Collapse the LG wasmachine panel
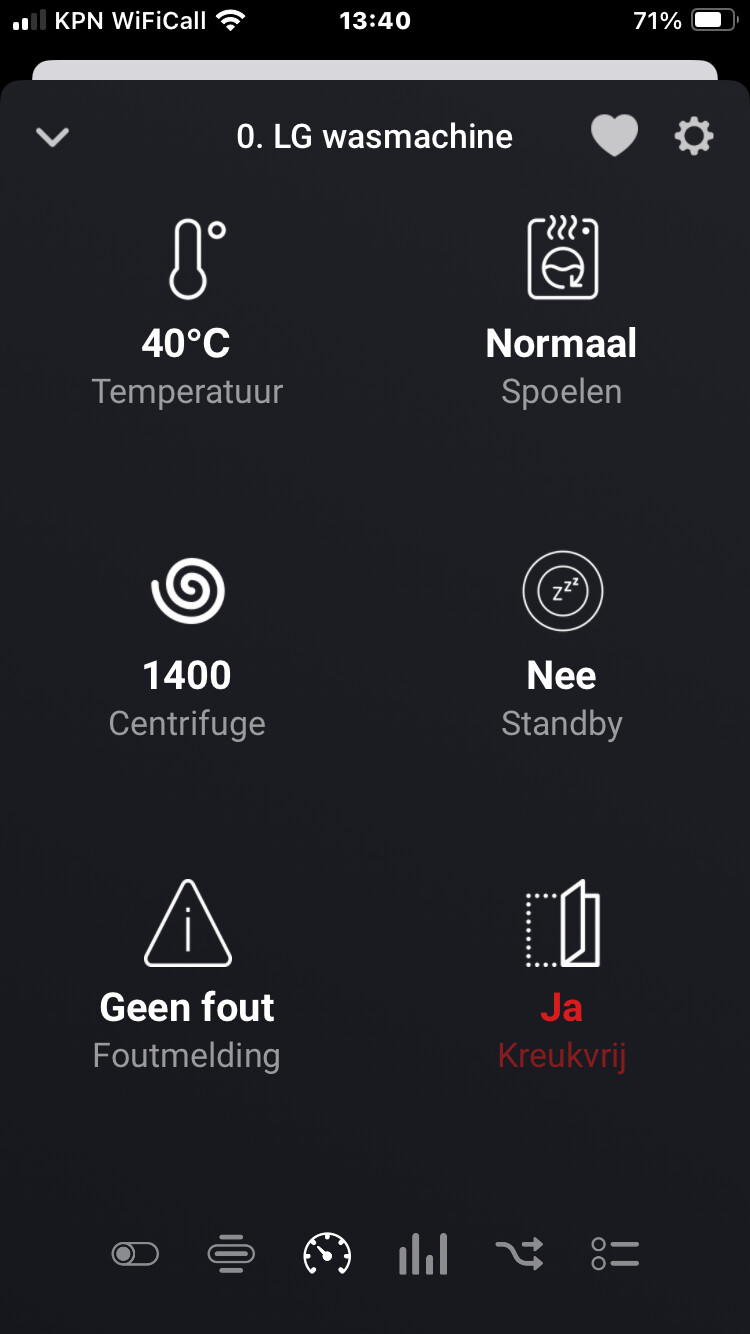The image size is (750, 1334). (x=52, y=137)
